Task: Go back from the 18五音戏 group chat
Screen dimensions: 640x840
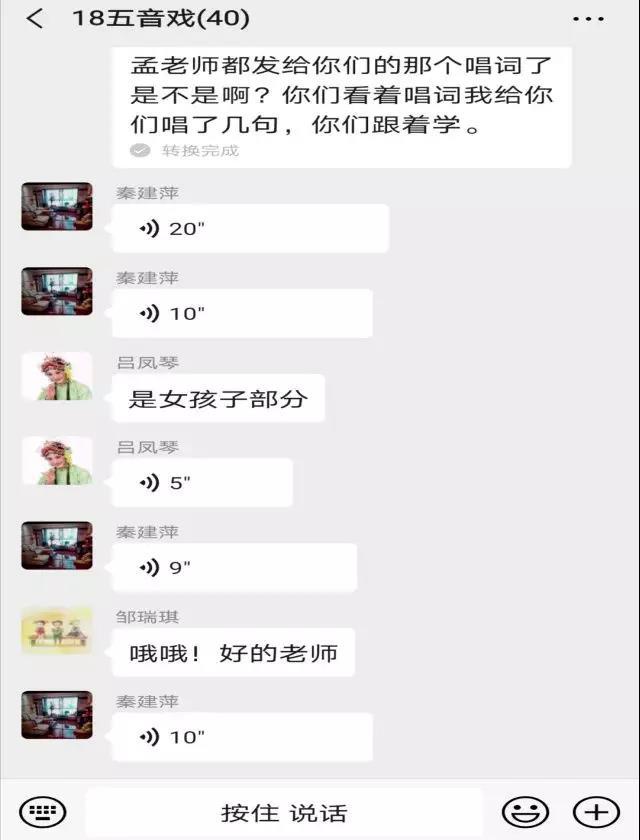Action: click(x=34, y=19)
